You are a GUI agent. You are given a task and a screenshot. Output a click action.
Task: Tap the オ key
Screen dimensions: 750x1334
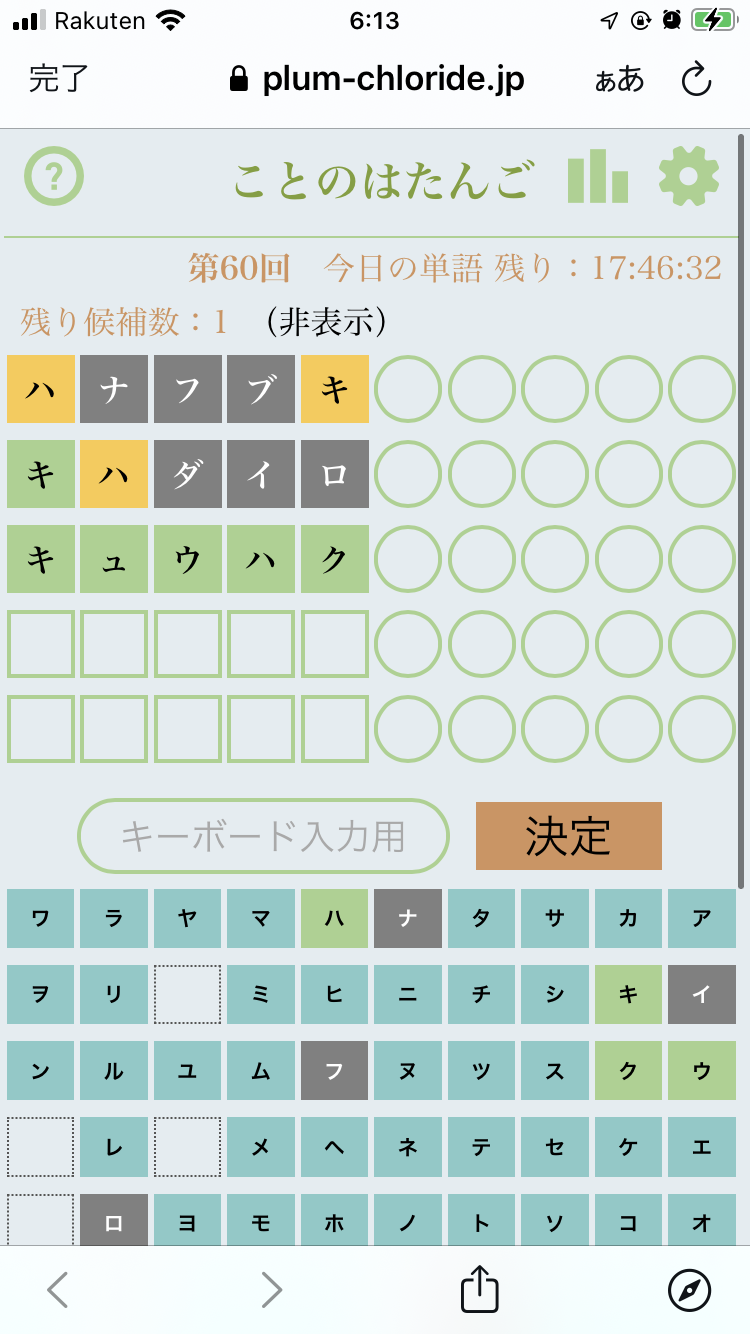pyautogui.click(x=701, y=1222)
